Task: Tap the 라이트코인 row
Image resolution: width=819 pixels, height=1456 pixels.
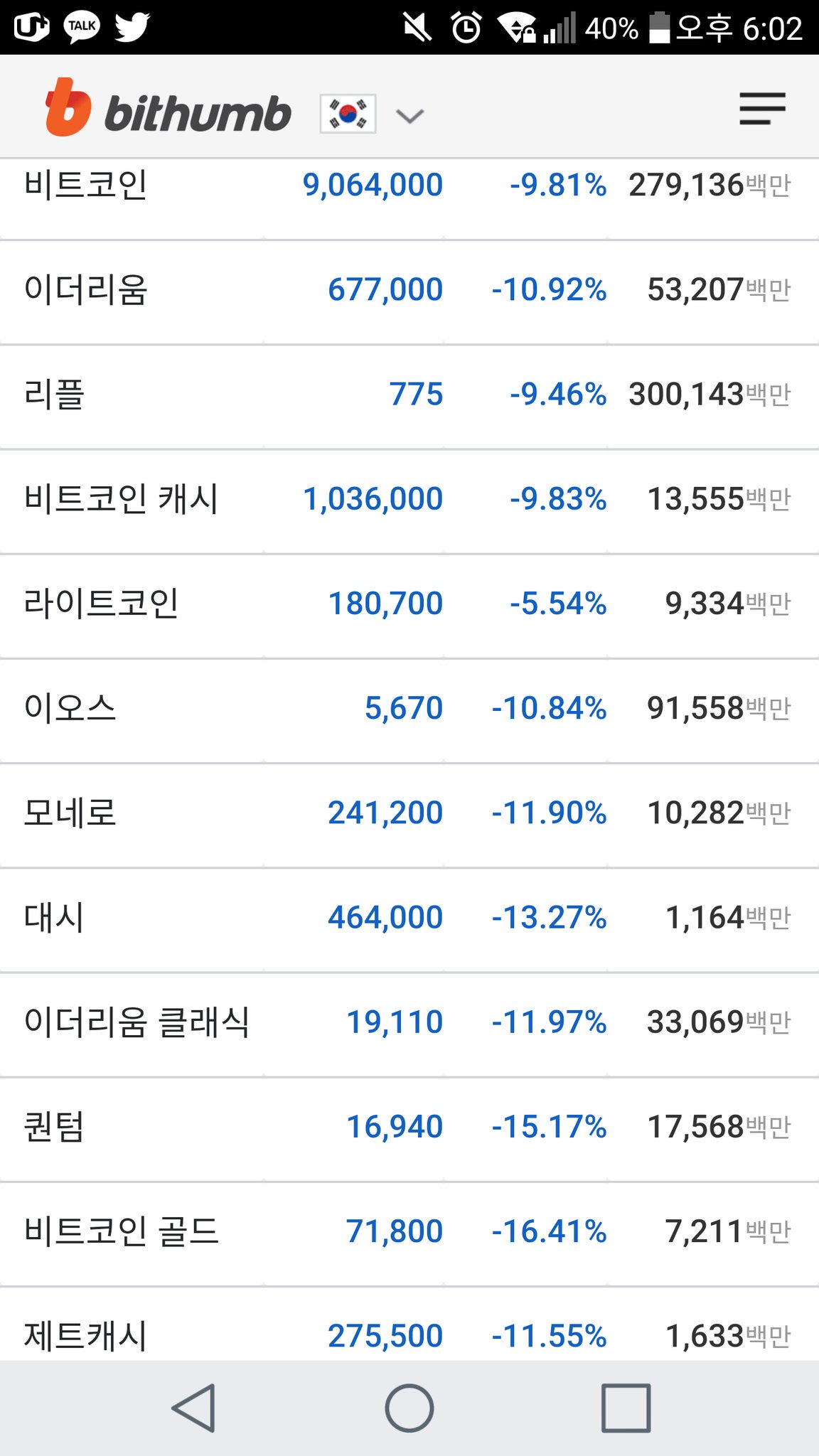Action: [101, 604]
